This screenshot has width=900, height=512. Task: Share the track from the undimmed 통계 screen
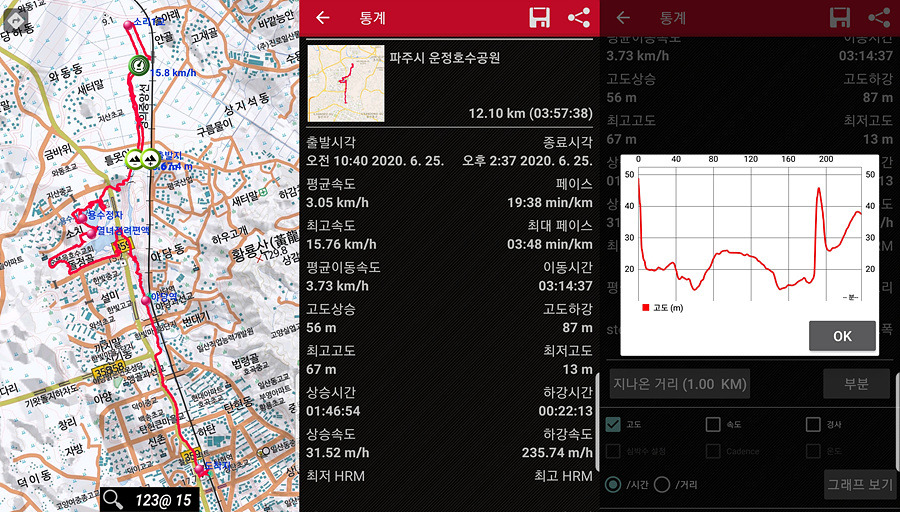(x=578, y=17)
